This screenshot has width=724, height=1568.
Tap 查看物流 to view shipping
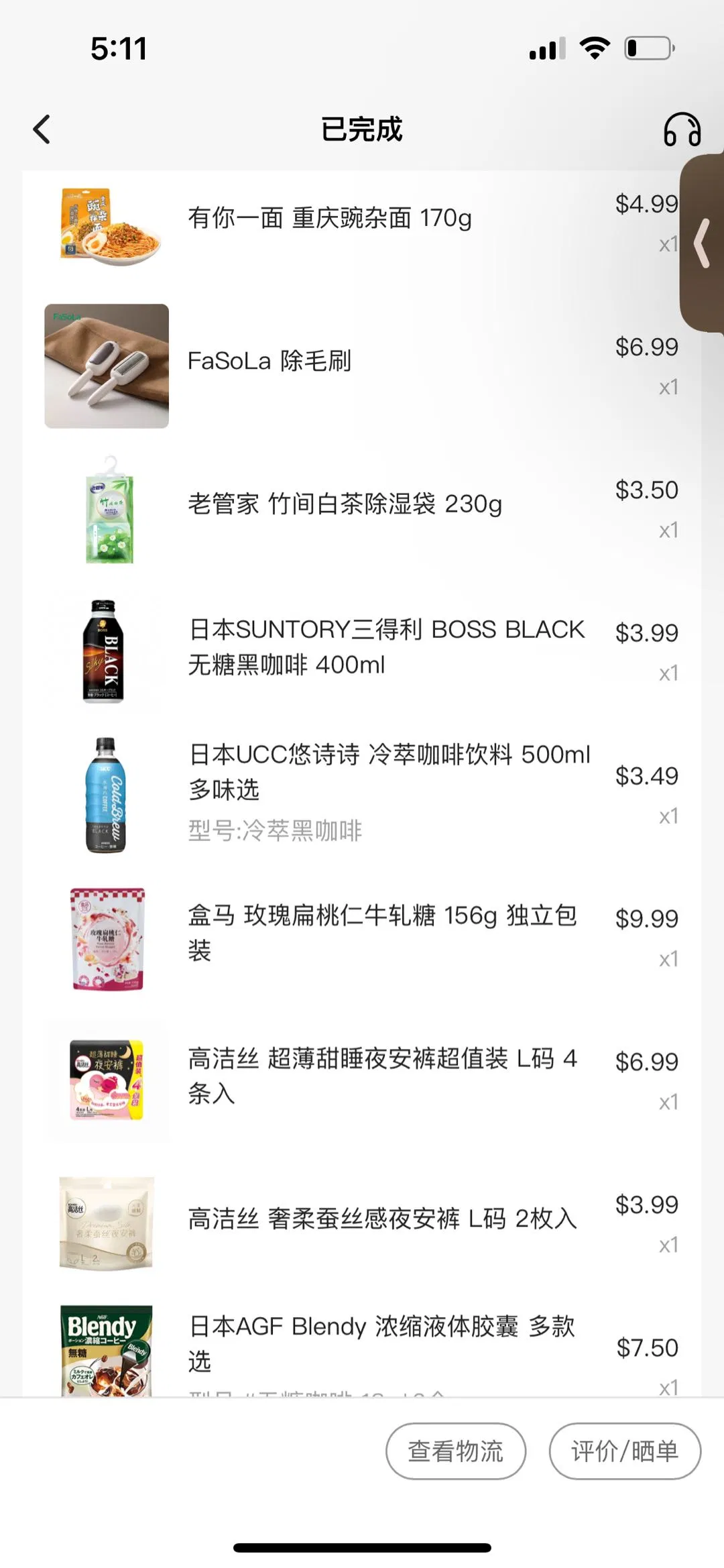[x=455, y=1451]
